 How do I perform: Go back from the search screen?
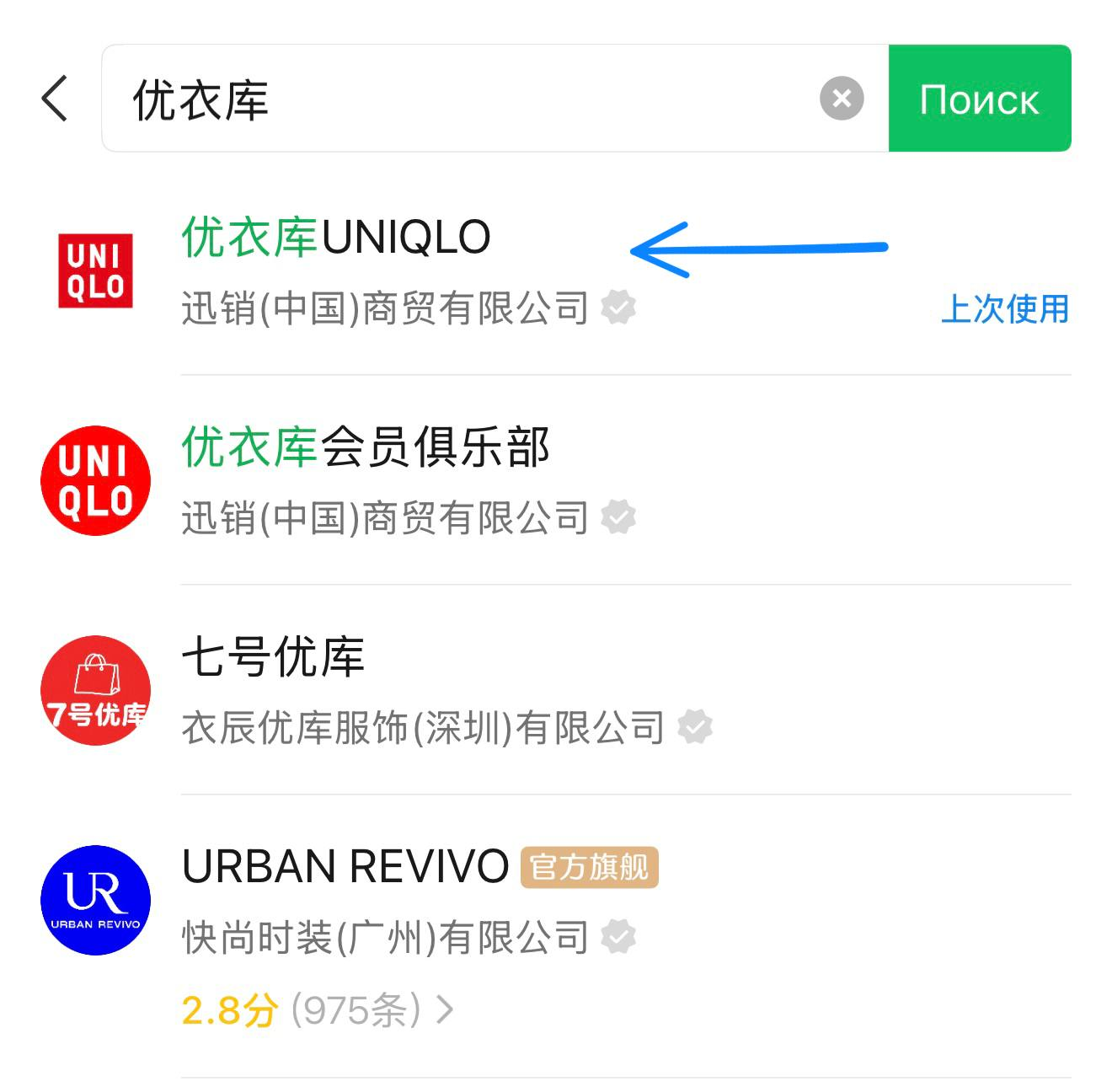[x=55, y=99]
